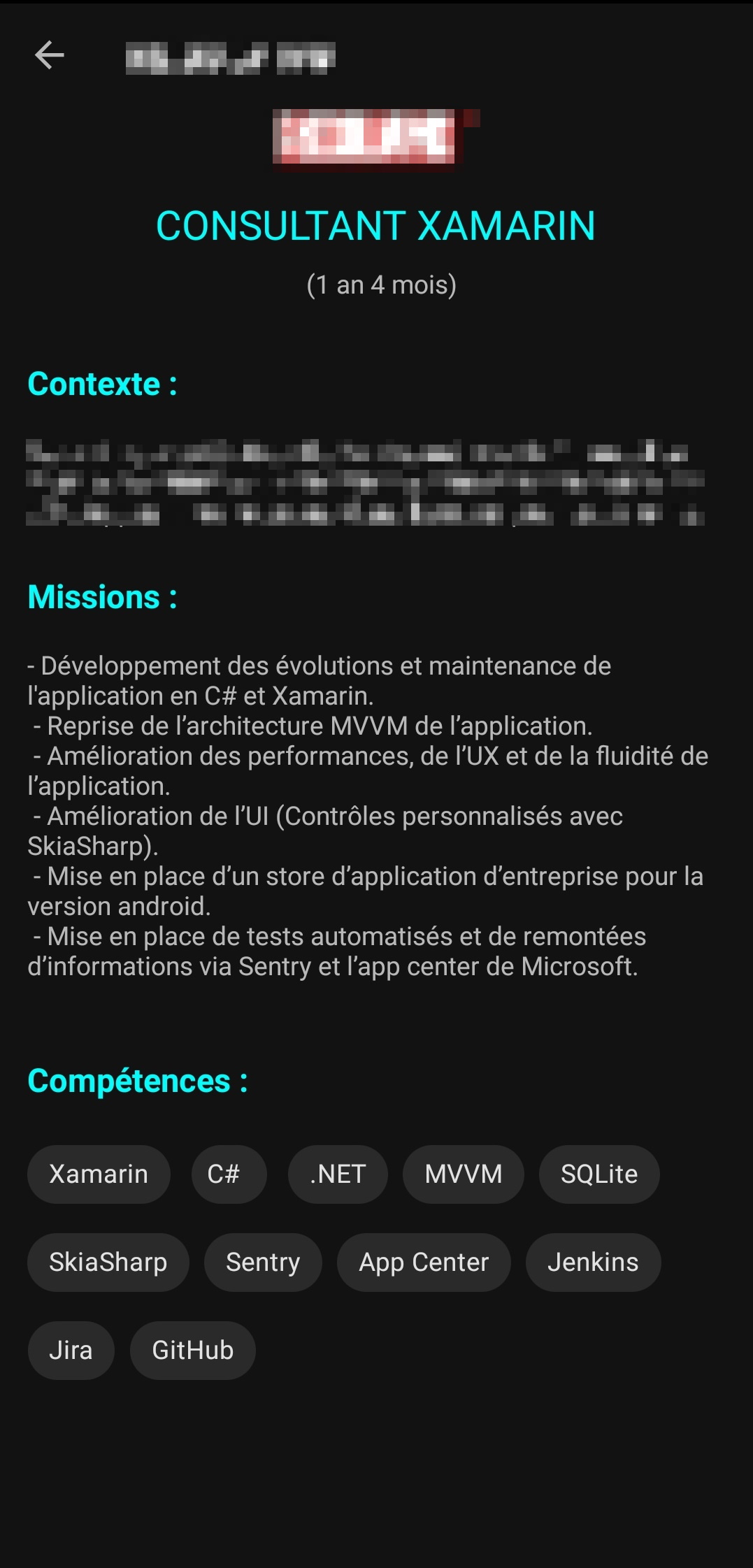Choose the GitHub skill chip
This screenshot has height=1568, width=753.
click(193, 1350)
